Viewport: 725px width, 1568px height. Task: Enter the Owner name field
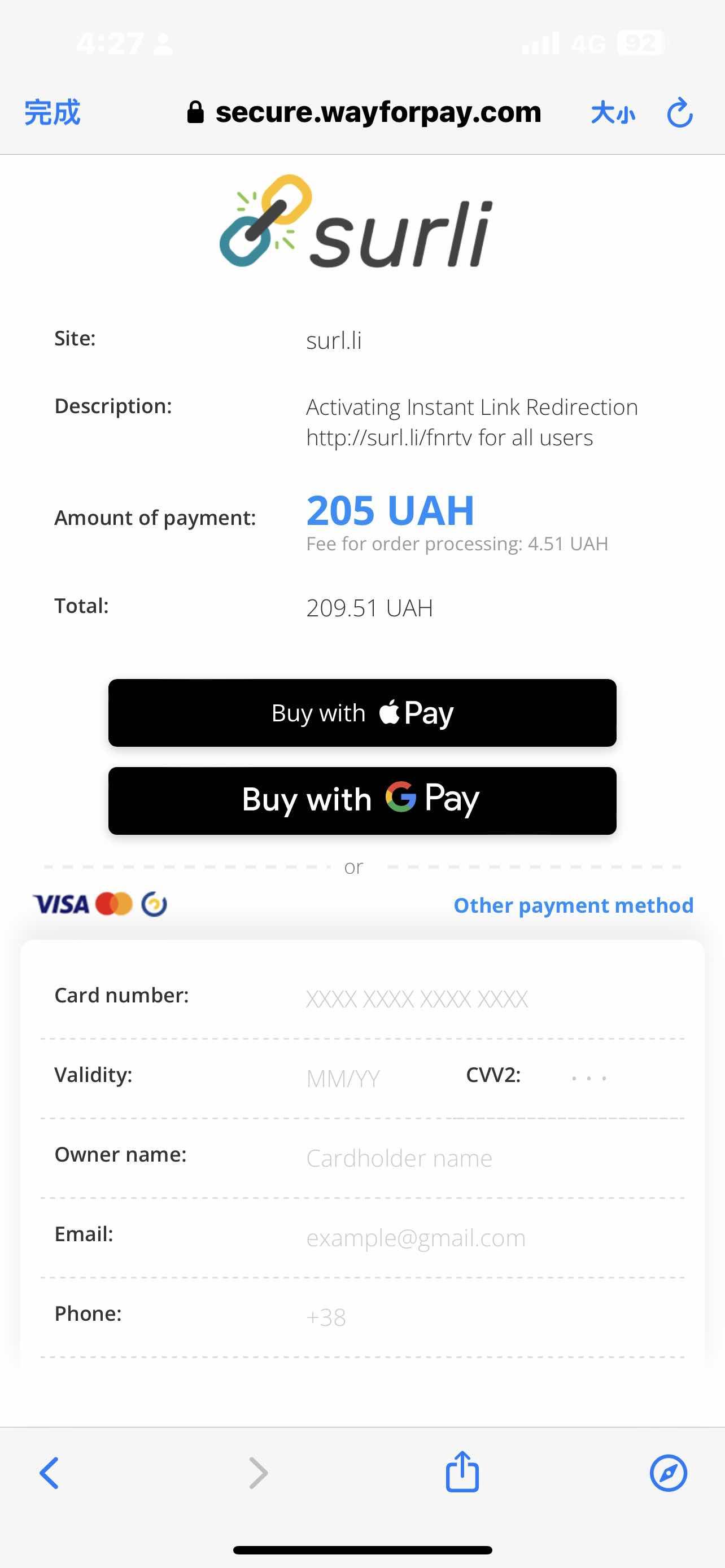[493, 1158]
